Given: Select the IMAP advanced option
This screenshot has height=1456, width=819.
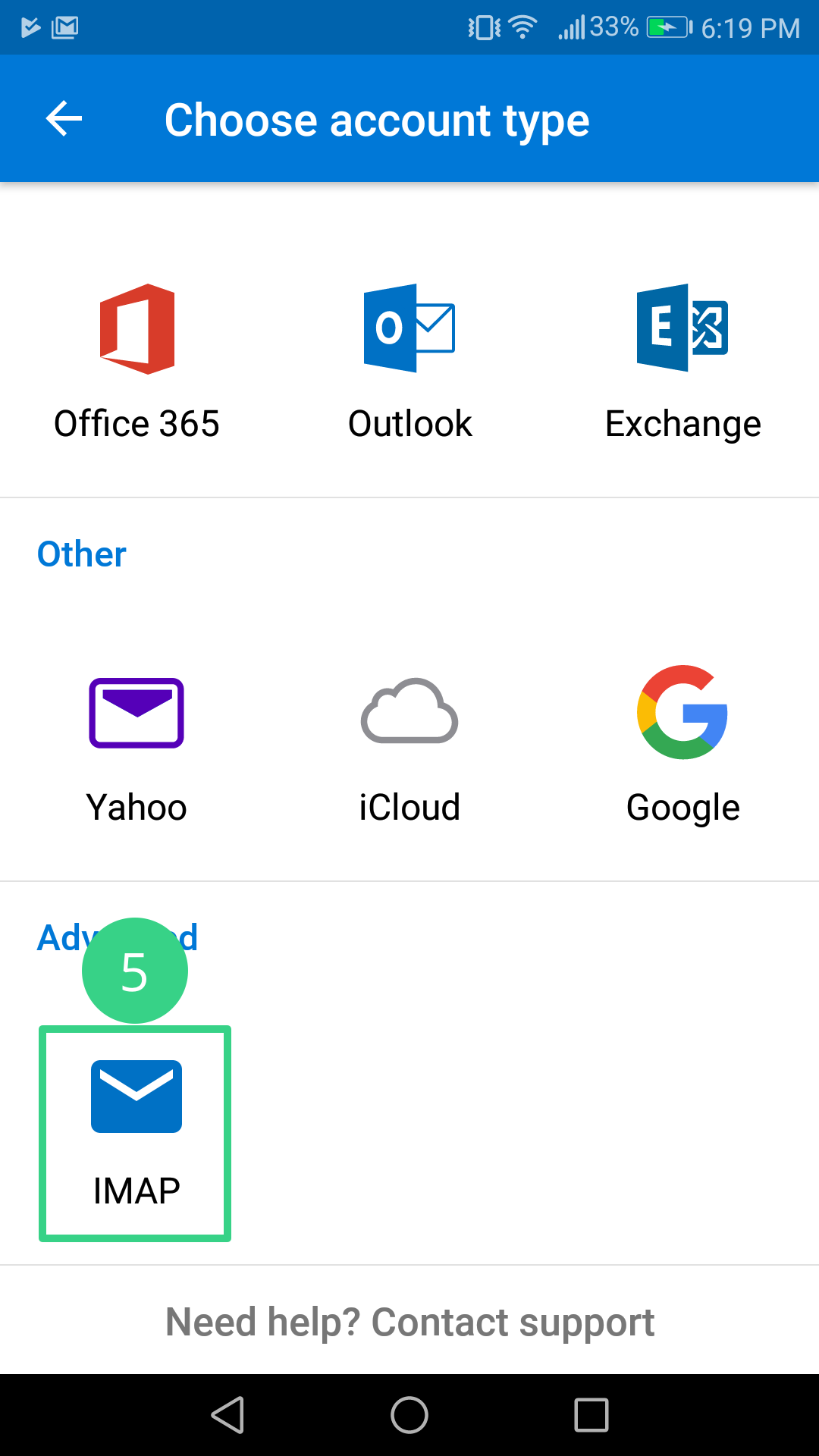Looking at the screenshot, I should point(136,1133).
